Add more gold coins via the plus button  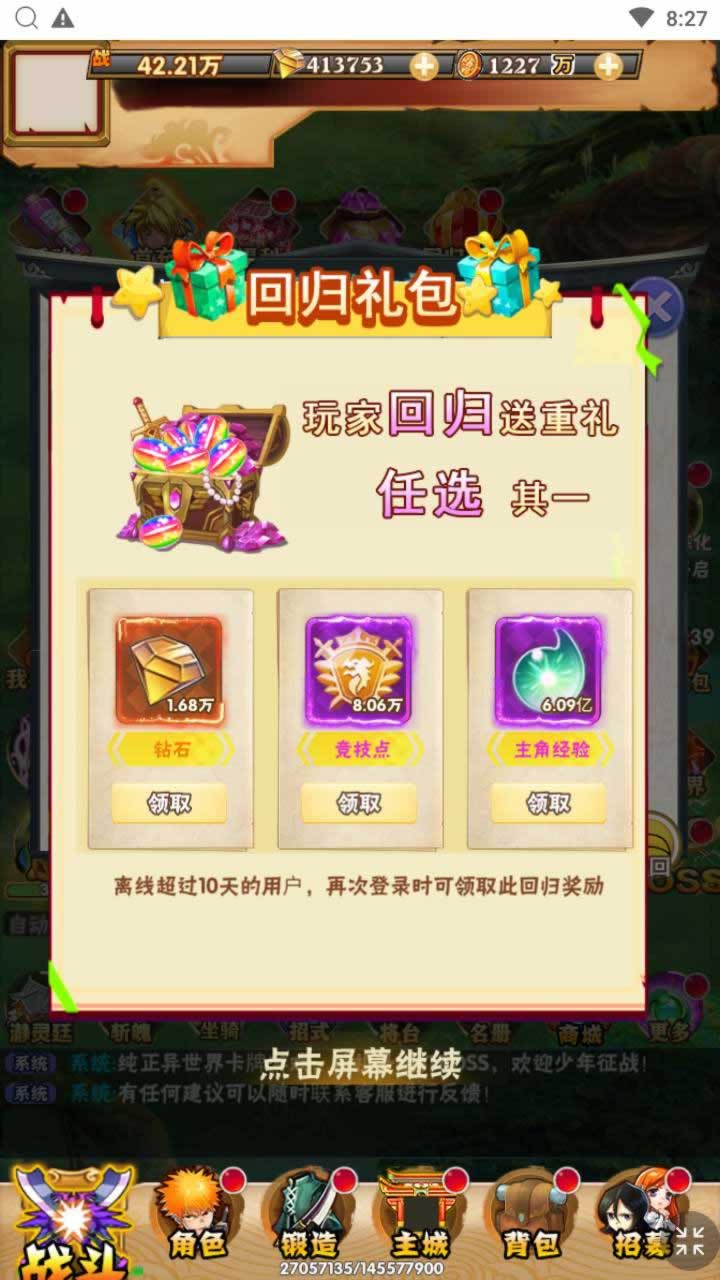(x=608, y=66)
